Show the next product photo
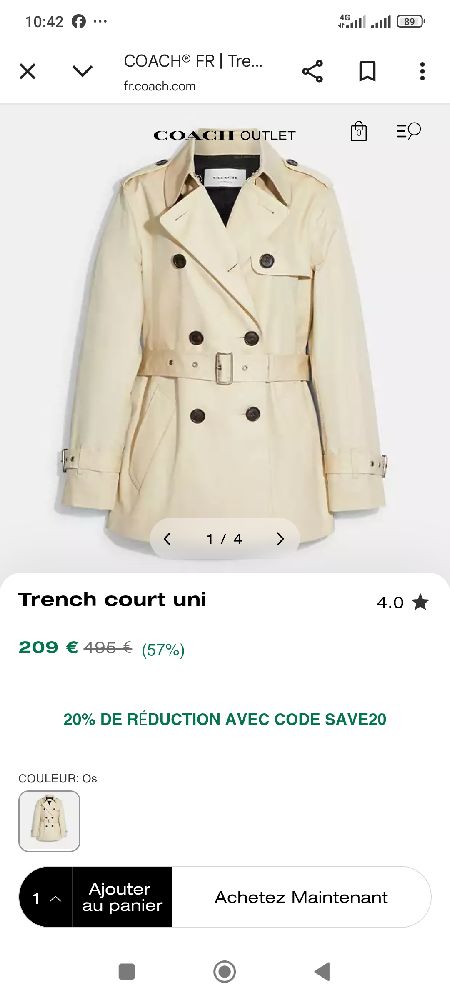The height and width of the screenshot is (1000, 450). tap(280, 539)
